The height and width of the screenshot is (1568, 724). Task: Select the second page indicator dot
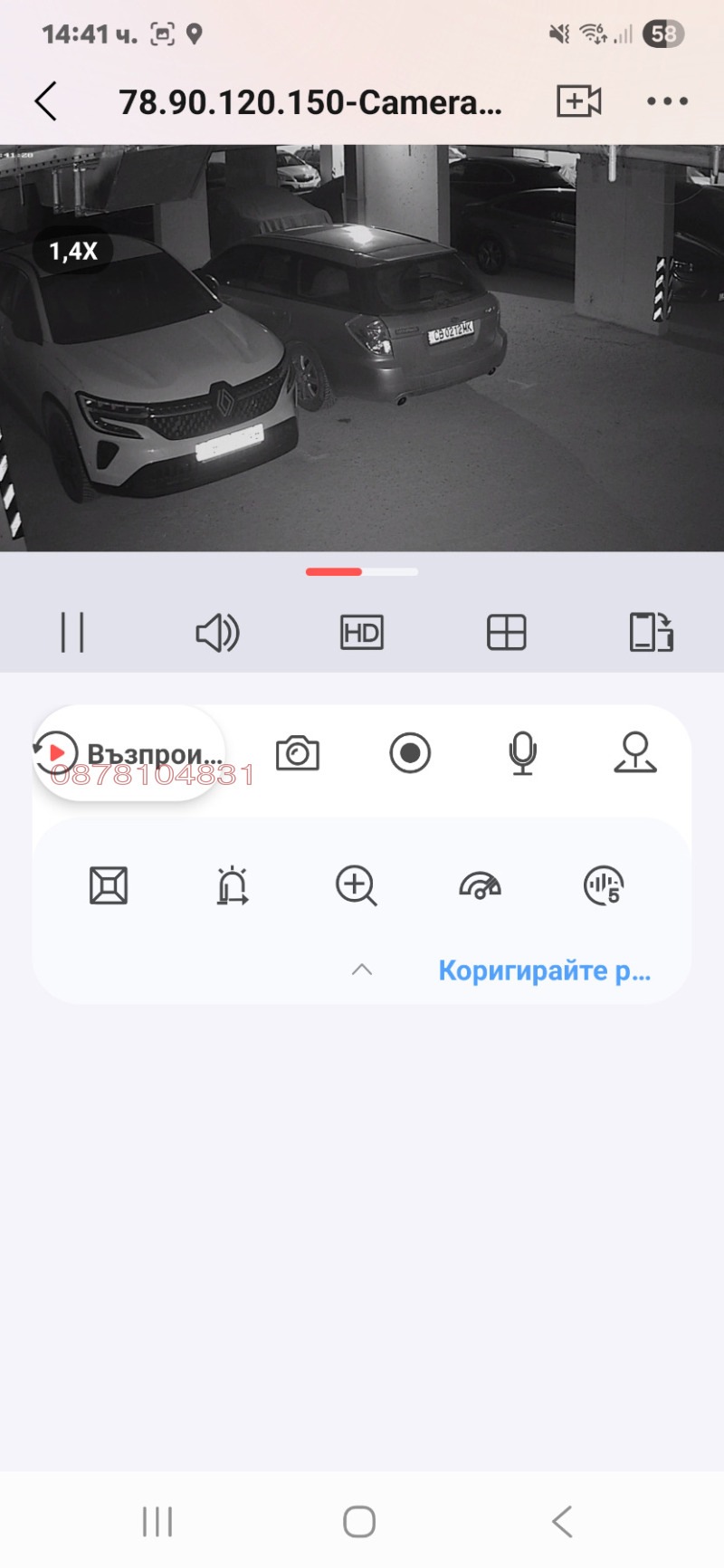[389, 572]
